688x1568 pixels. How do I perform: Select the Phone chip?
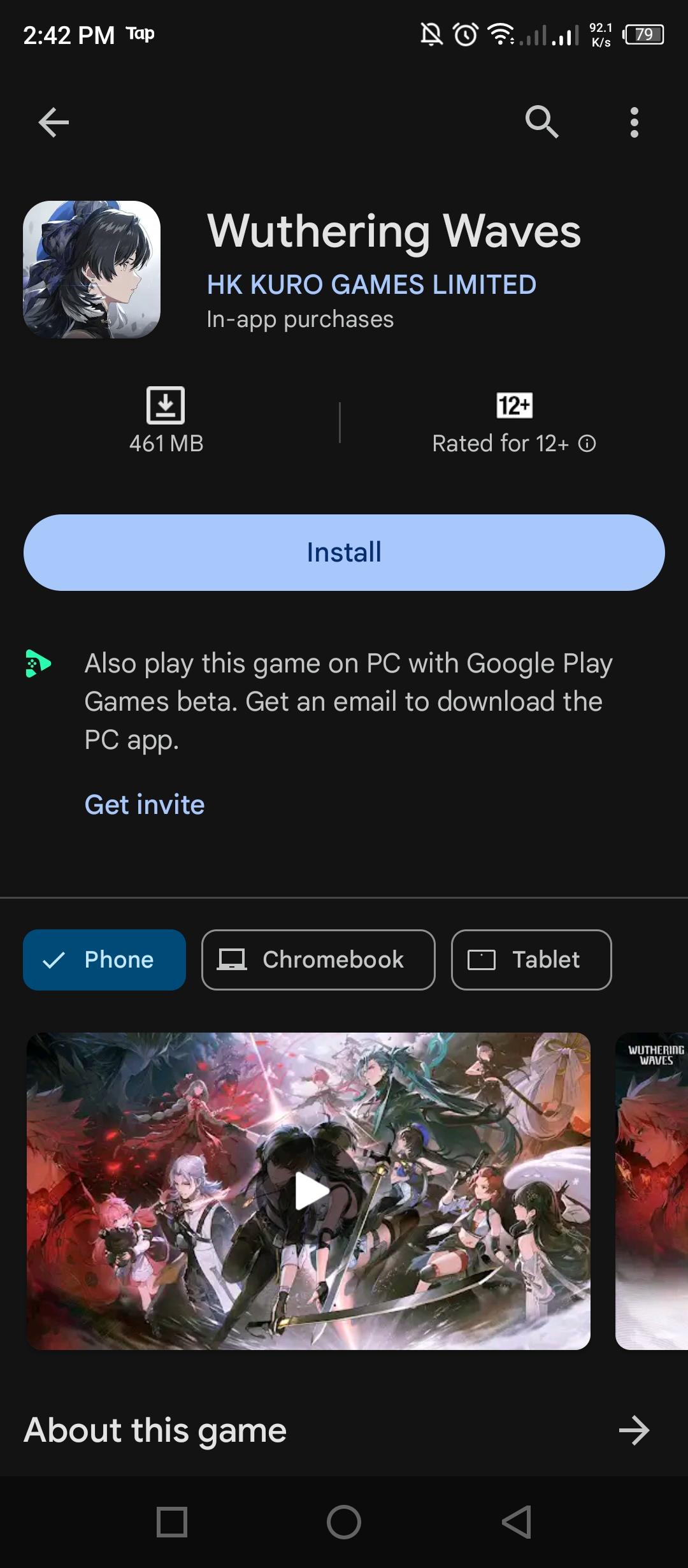click(104, 960)
